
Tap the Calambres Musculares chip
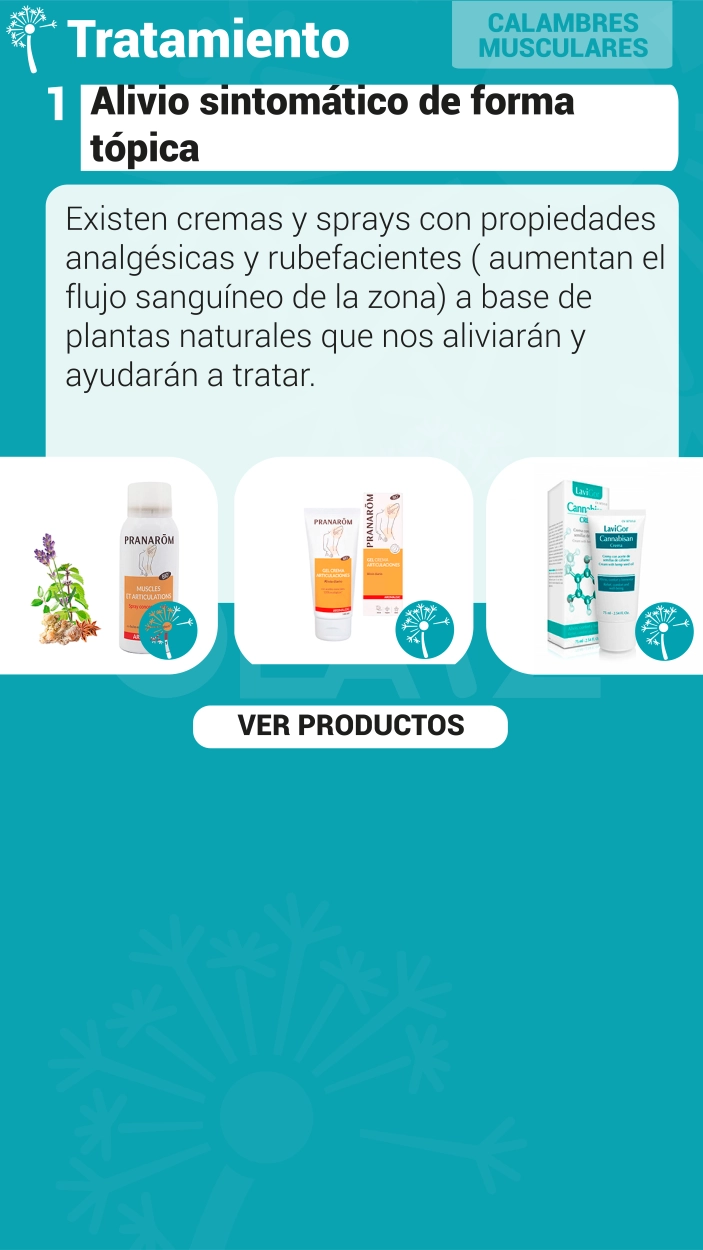(x=562, y=35)
